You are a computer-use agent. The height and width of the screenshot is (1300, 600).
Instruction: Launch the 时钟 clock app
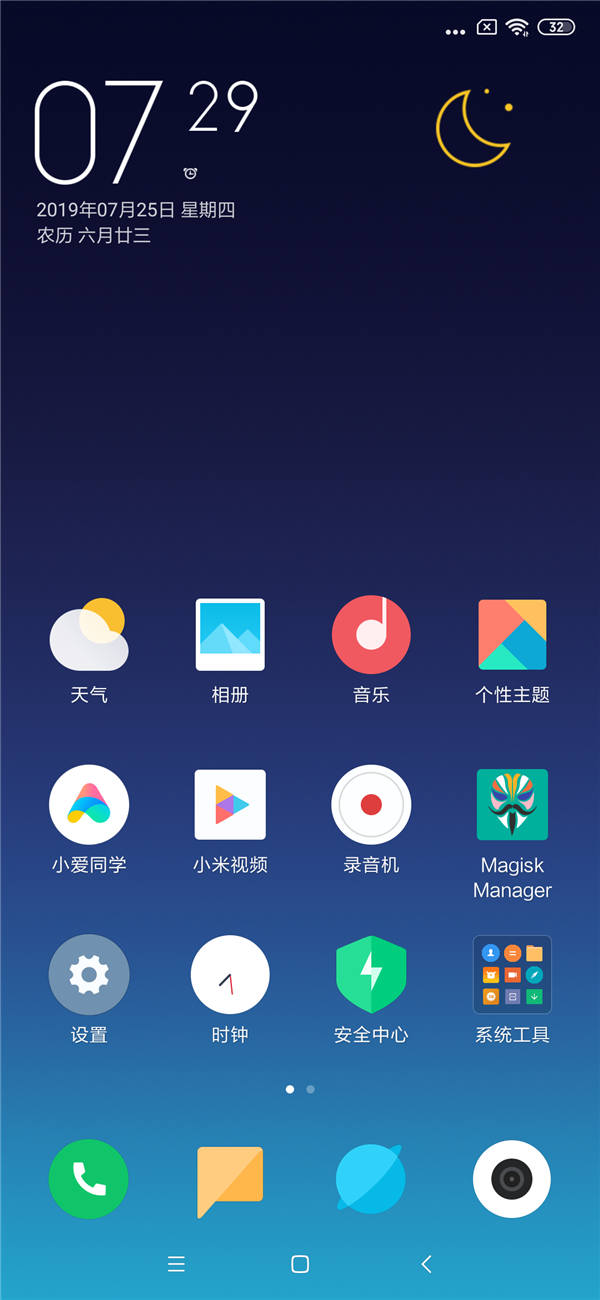pos(230,975)
